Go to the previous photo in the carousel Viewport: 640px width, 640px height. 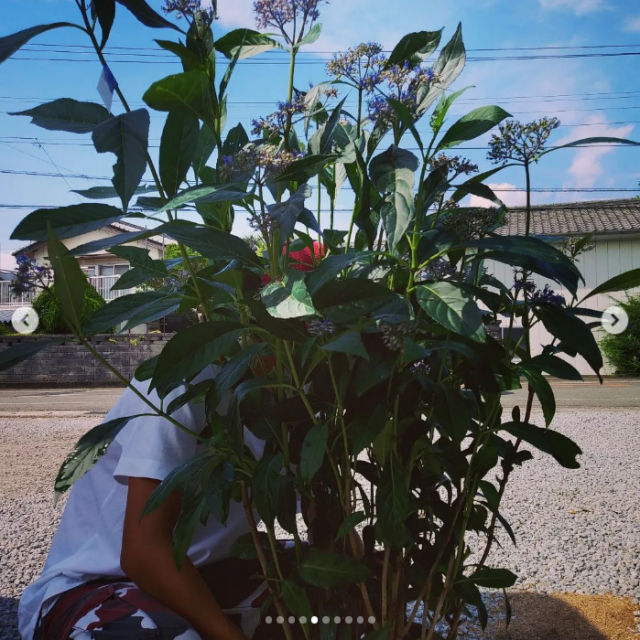(25, 320)
